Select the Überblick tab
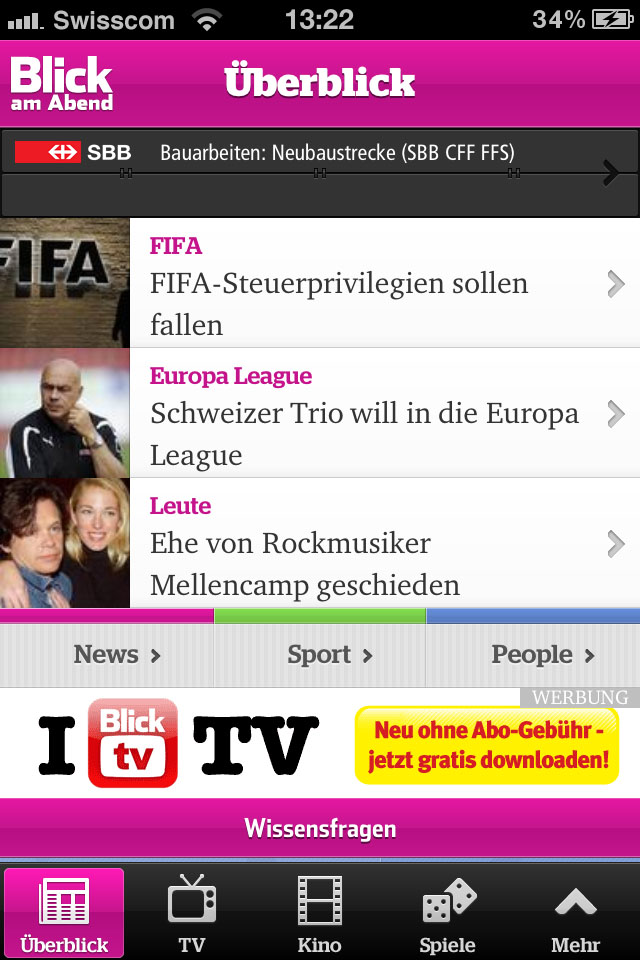 pyautogui.click(x=64, y=913)
